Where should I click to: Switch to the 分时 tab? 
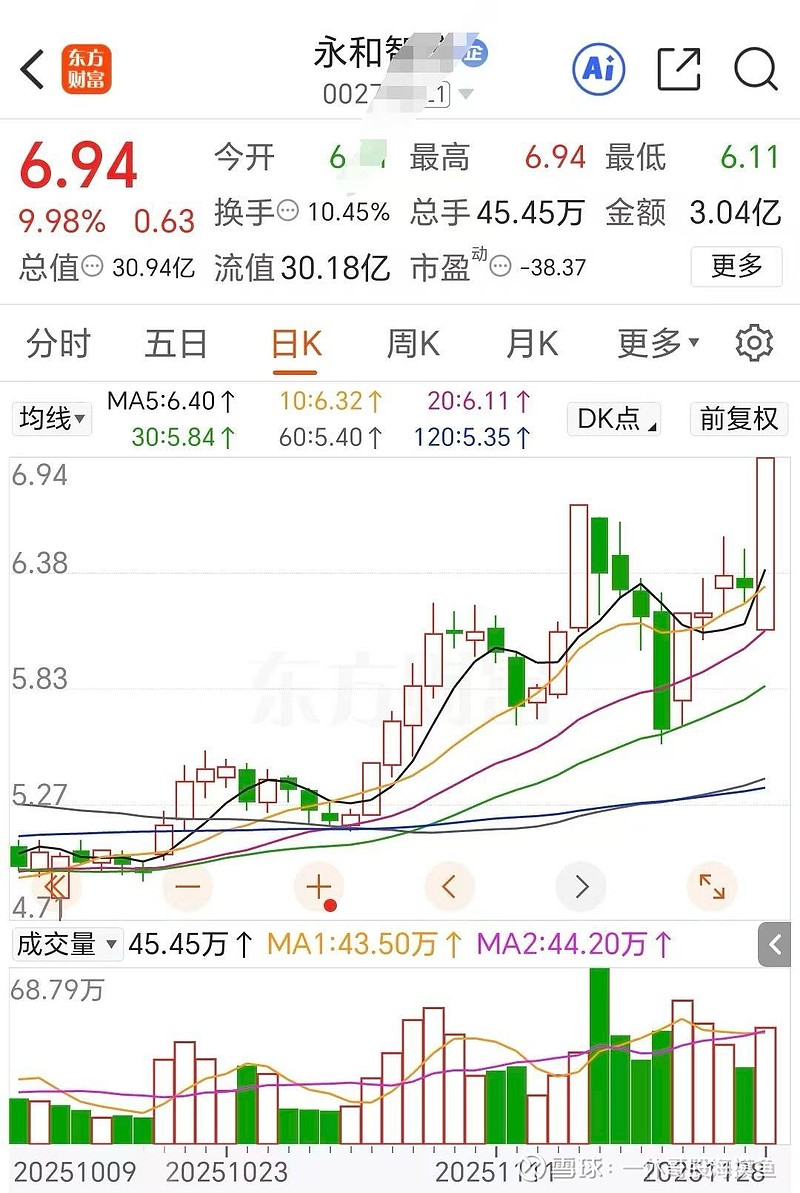pos(60,343)
